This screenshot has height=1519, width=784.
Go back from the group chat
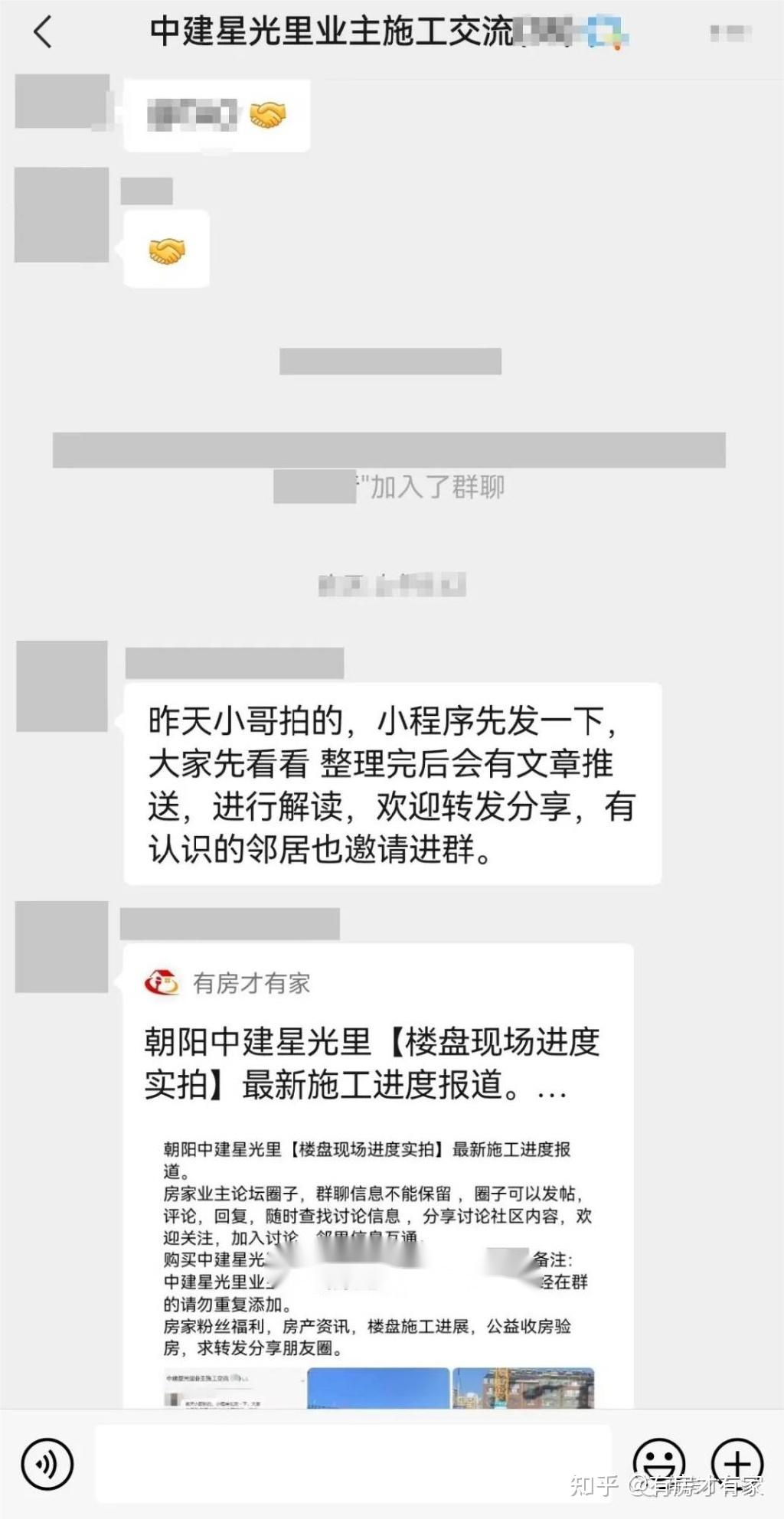[x=44, y=33]
